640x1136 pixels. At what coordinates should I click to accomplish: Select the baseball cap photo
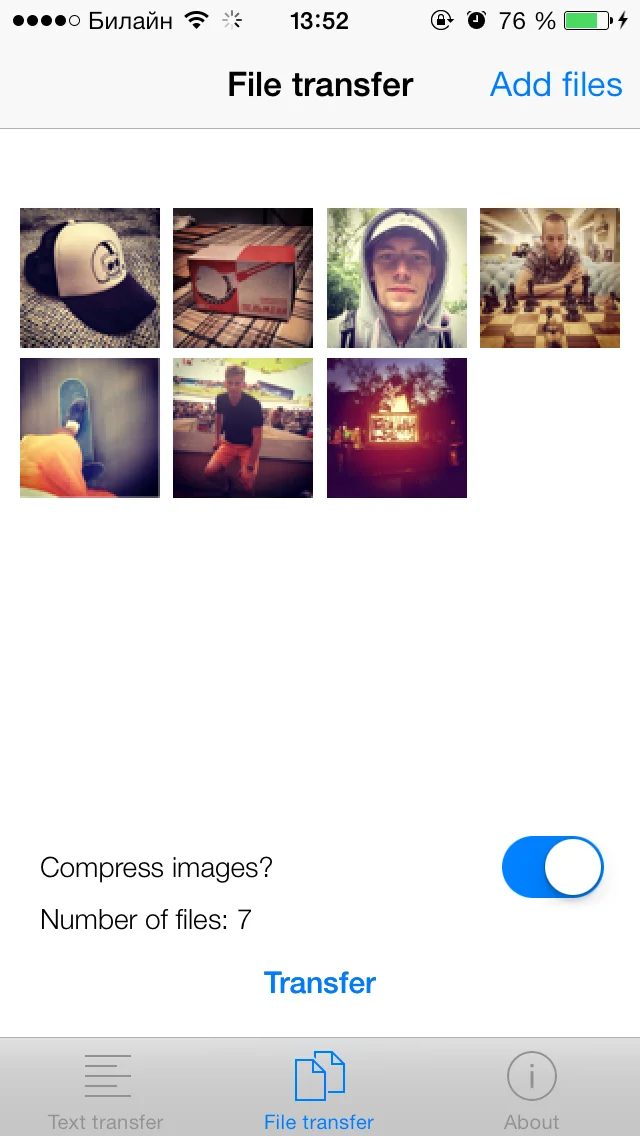pos(90,278)
